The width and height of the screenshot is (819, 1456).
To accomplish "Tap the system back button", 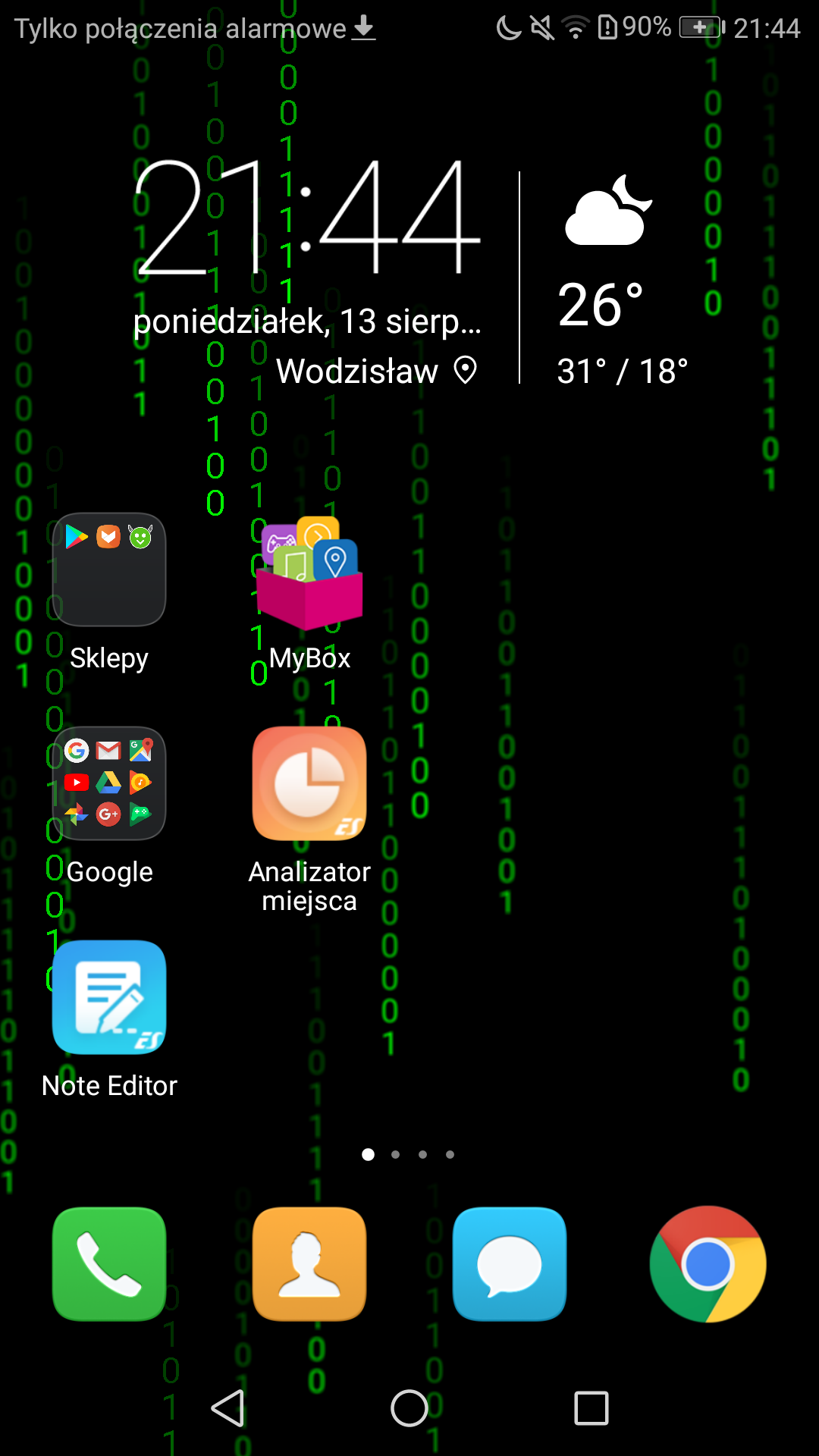I will coord(227,1408).
